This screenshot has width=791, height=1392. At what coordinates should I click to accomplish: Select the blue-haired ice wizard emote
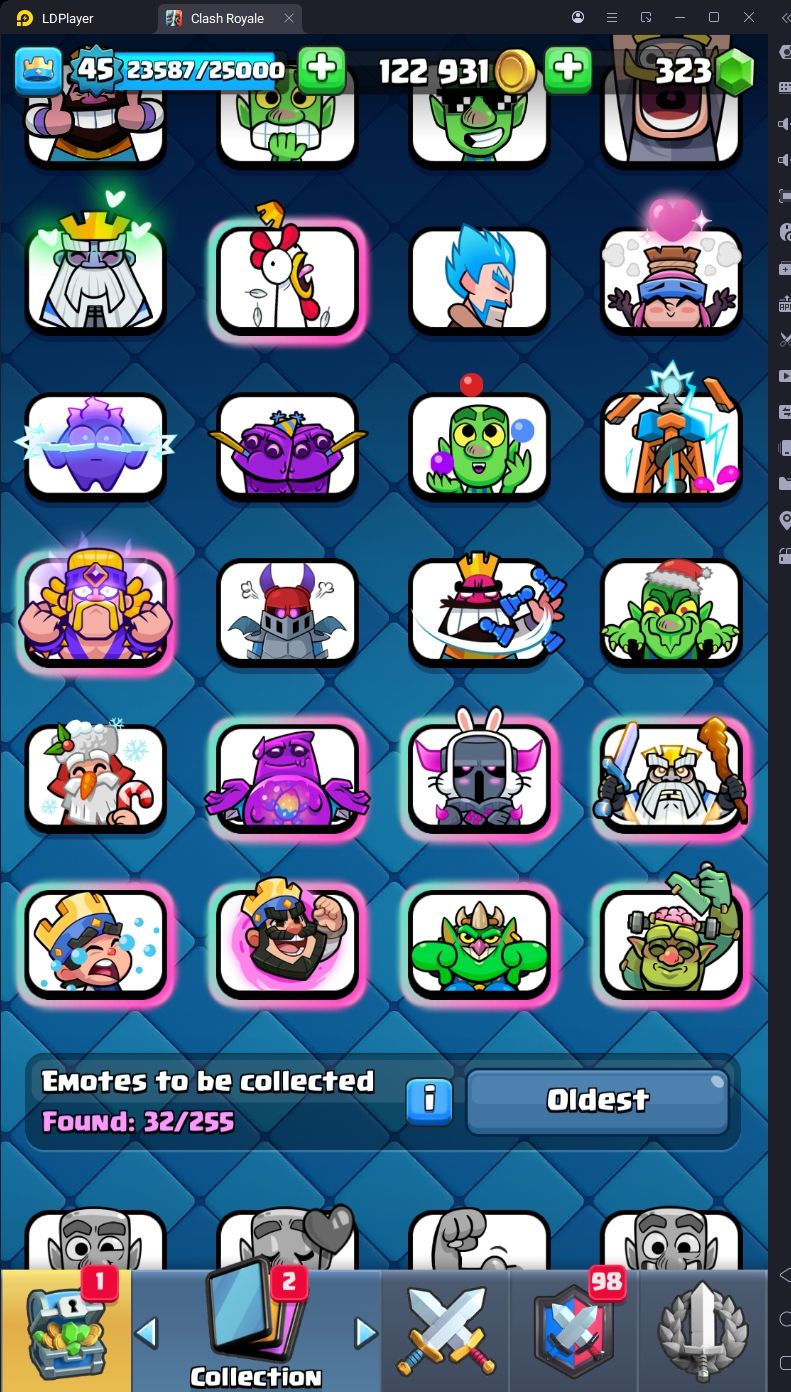coord(480,279)
